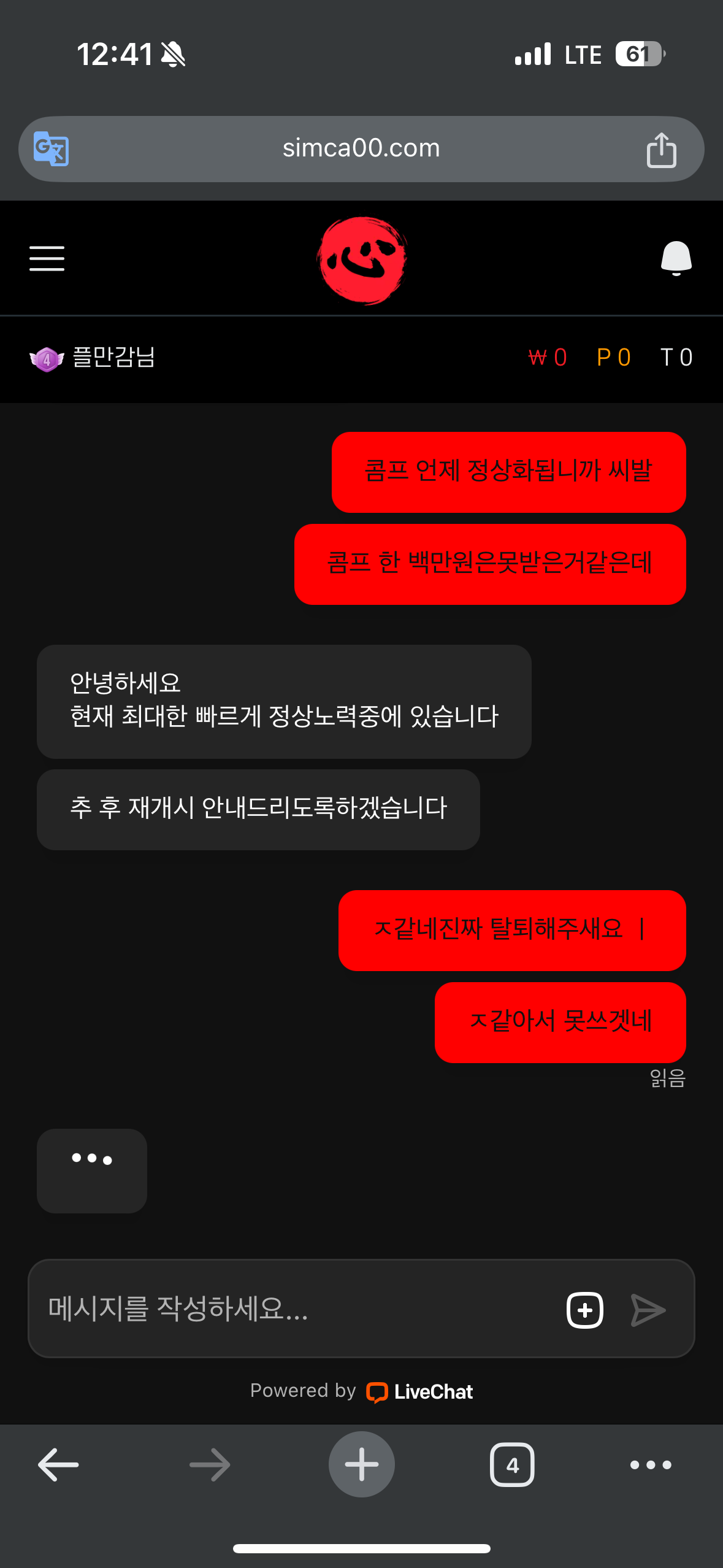
Task: Go back in the browser
Action: click(x=58, y=1464)
